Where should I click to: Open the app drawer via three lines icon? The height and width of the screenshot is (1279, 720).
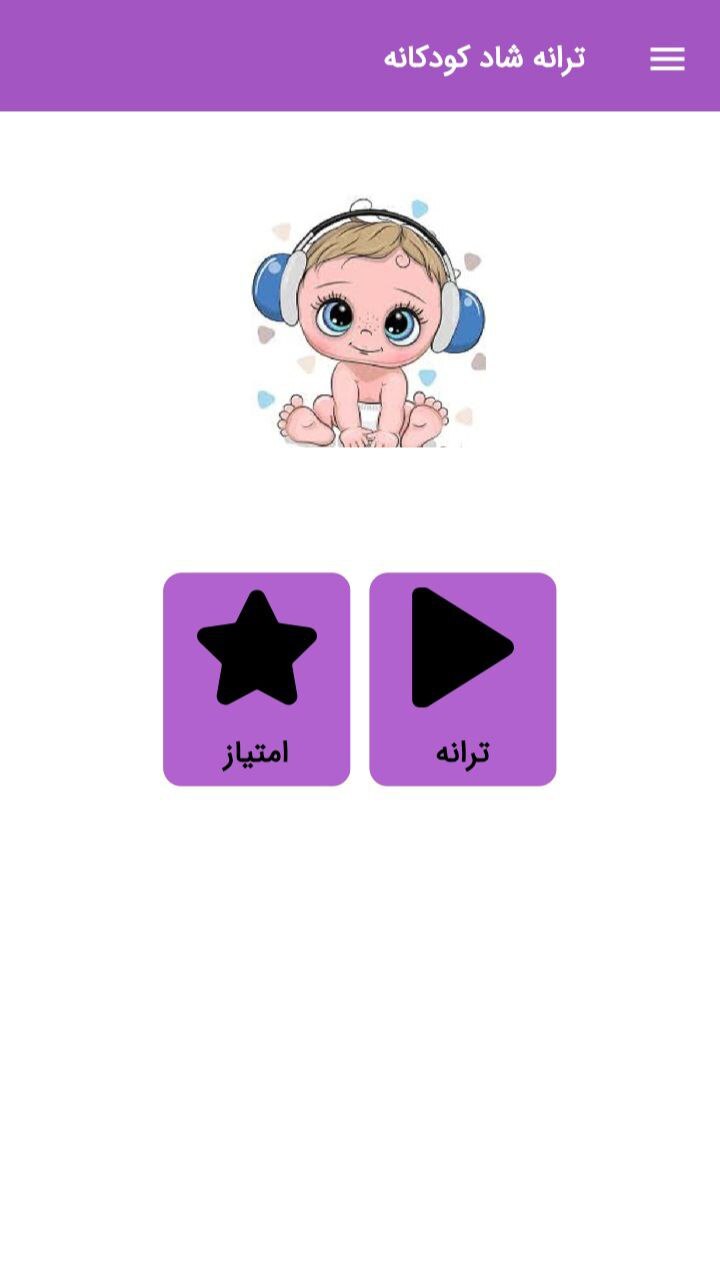[x=666, y=59]
